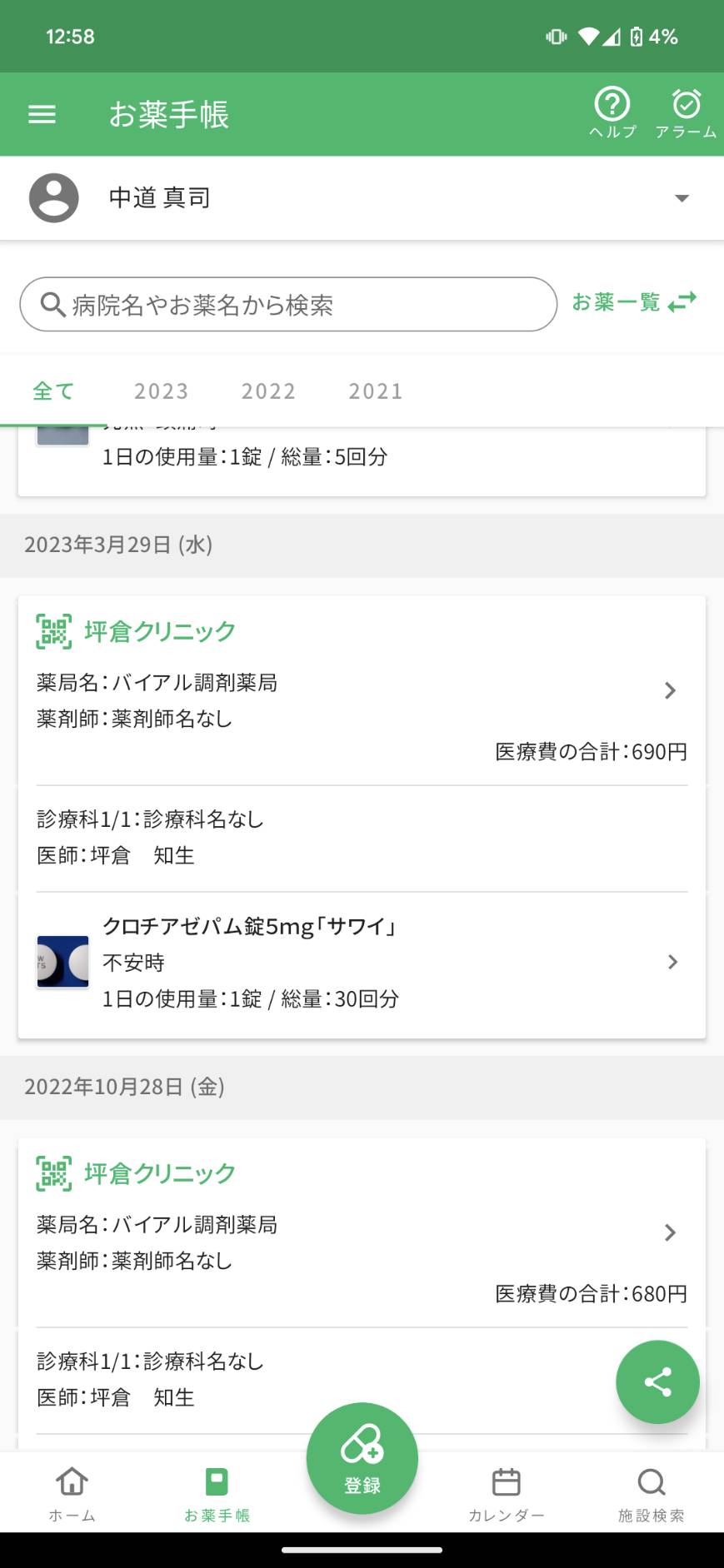724x1568 pixels.
Task: Switch to お薬一覧 medicine list view
Action: click(x=634, y=302)
